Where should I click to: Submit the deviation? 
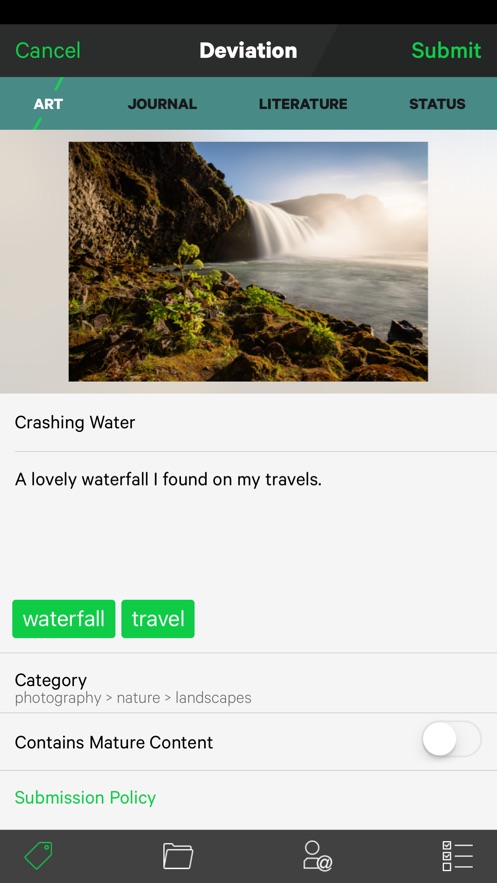[x=446, y=51]
